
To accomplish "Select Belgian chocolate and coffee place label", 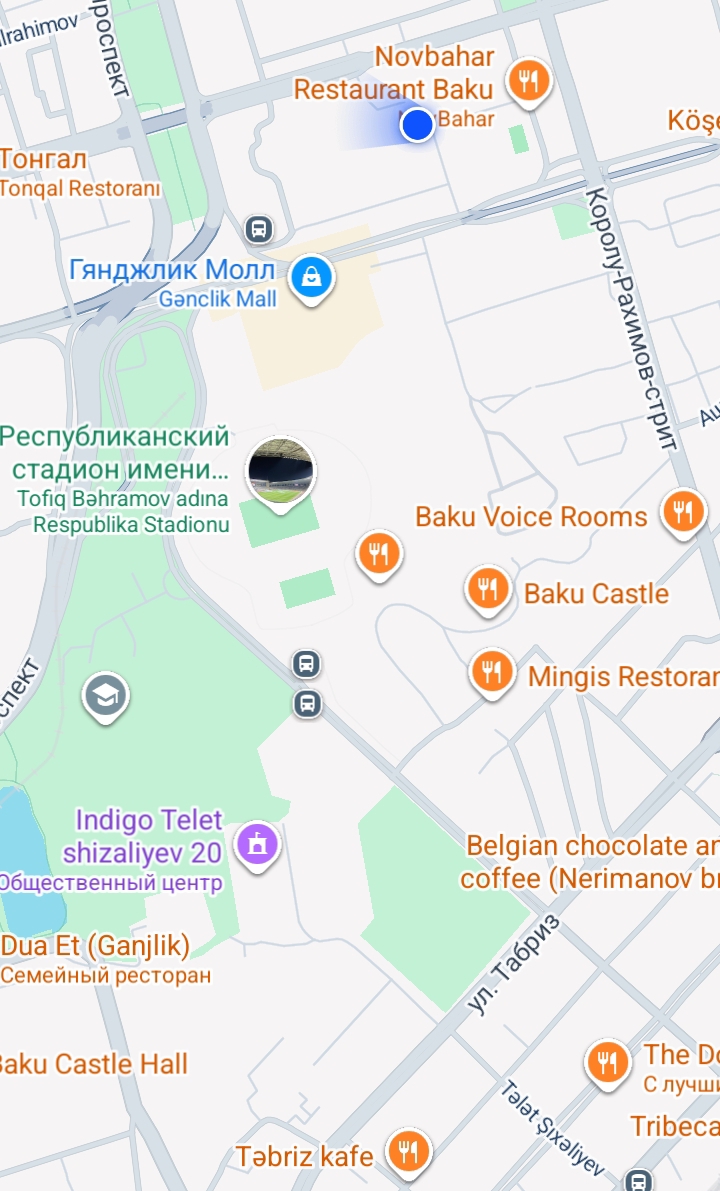I will 590,861.
